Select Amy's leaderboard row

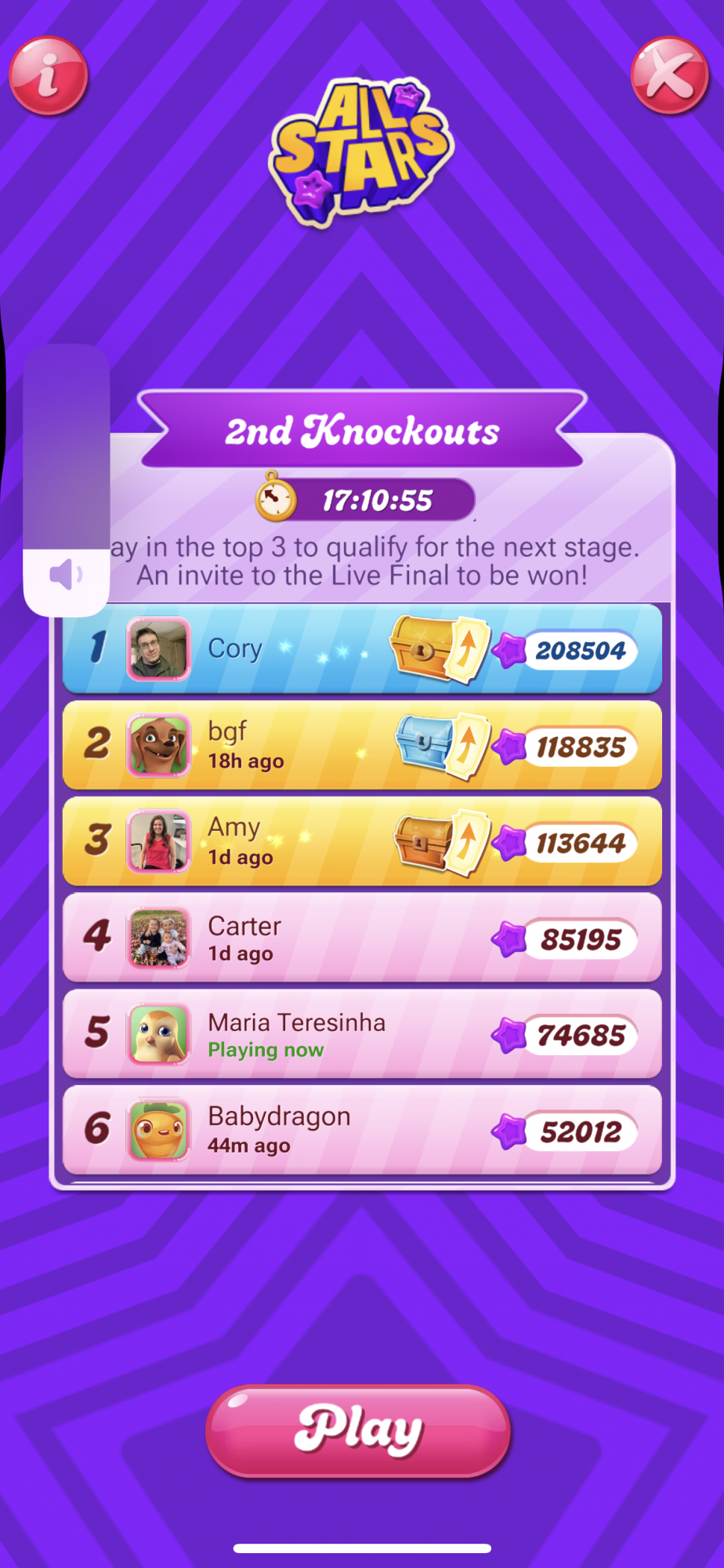click(x=361, y=841)
